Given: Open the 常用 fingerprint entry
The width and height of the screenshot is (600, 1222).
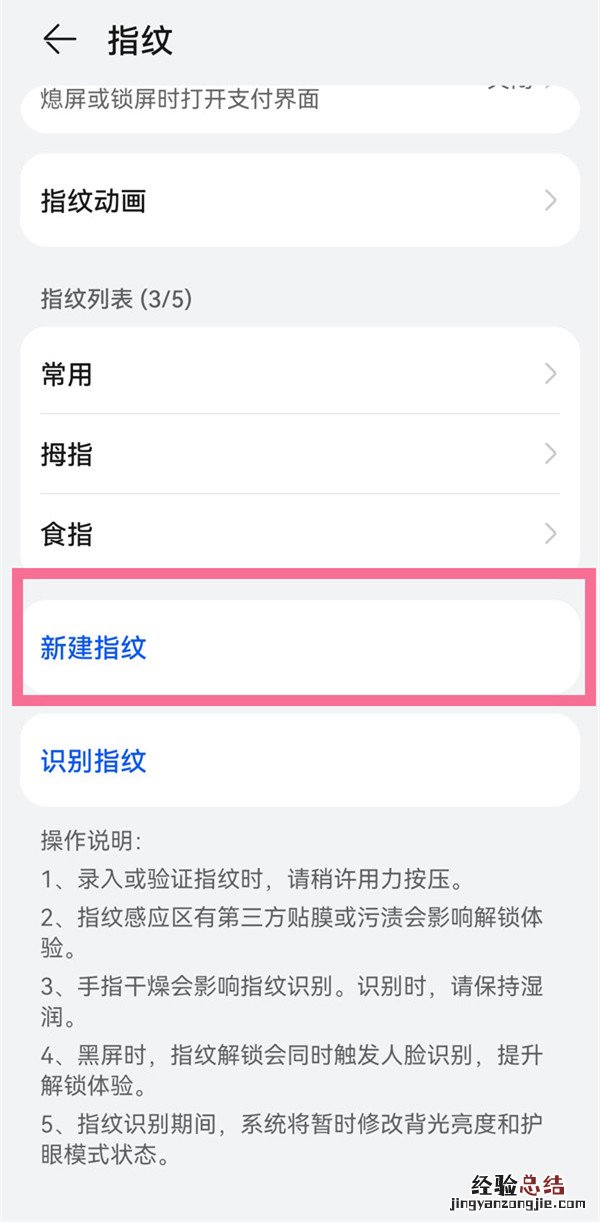Looking at the screenshot, I should point(300,374).
